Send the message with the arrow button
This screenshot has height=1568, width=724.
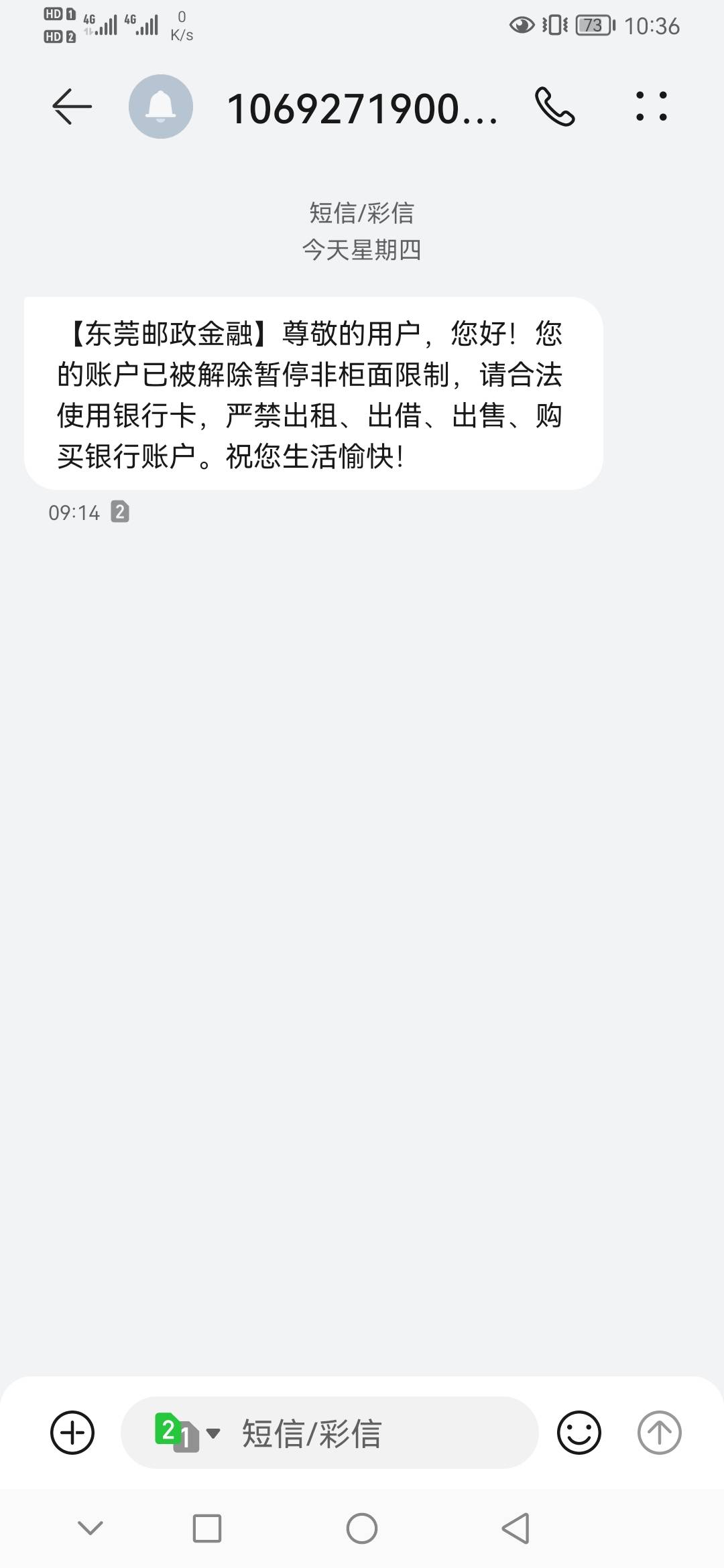coord(659,1433)
